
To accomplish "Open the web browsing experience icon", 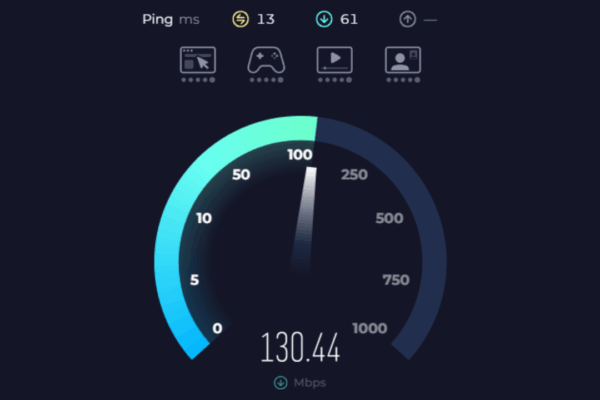I will click(x=198, y=60).
